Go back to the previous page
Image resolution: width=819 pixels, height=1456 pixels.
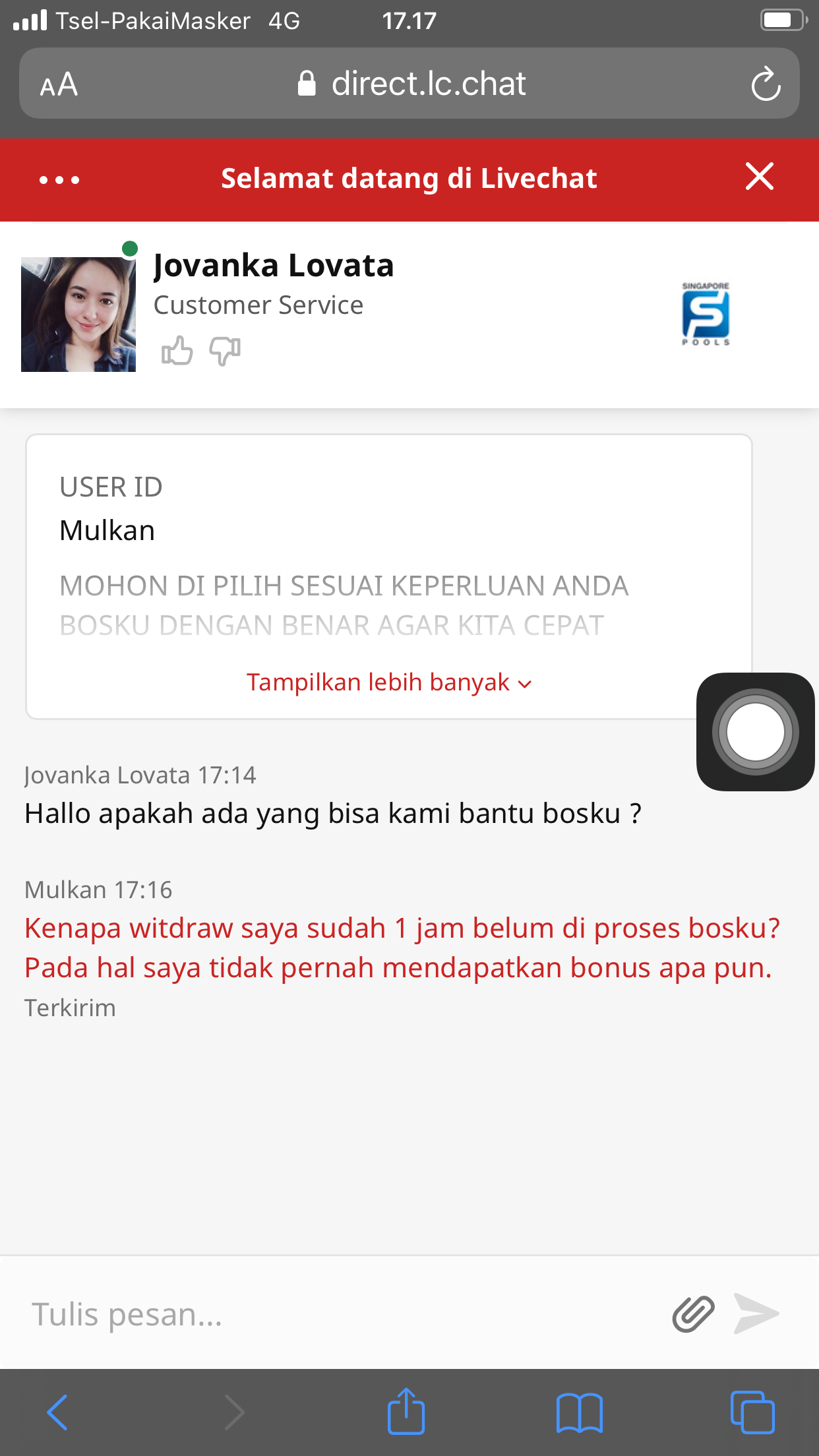point(58,1412)
